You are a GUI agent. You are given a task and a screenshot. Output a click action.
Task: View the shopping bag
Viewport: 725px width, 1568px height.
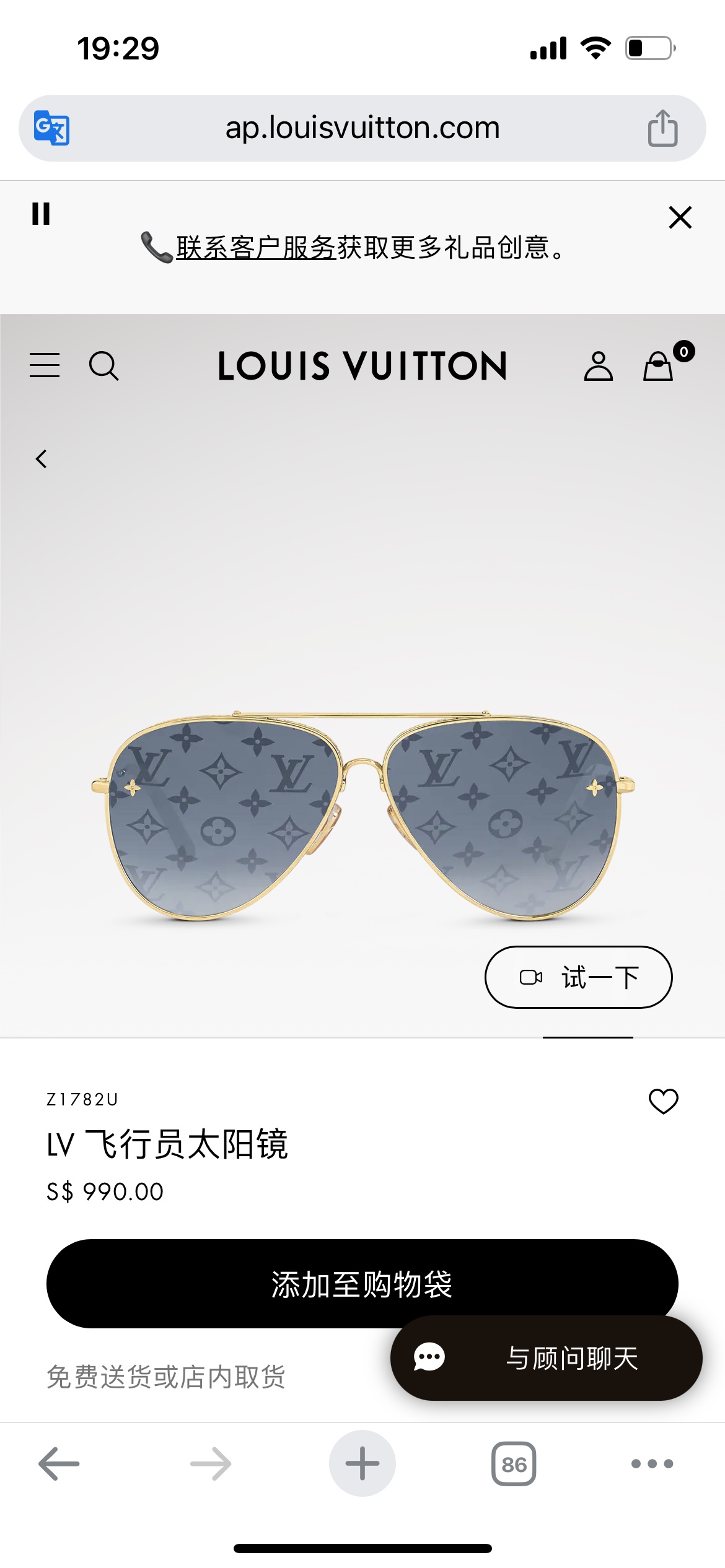click(x=659, y=366)
